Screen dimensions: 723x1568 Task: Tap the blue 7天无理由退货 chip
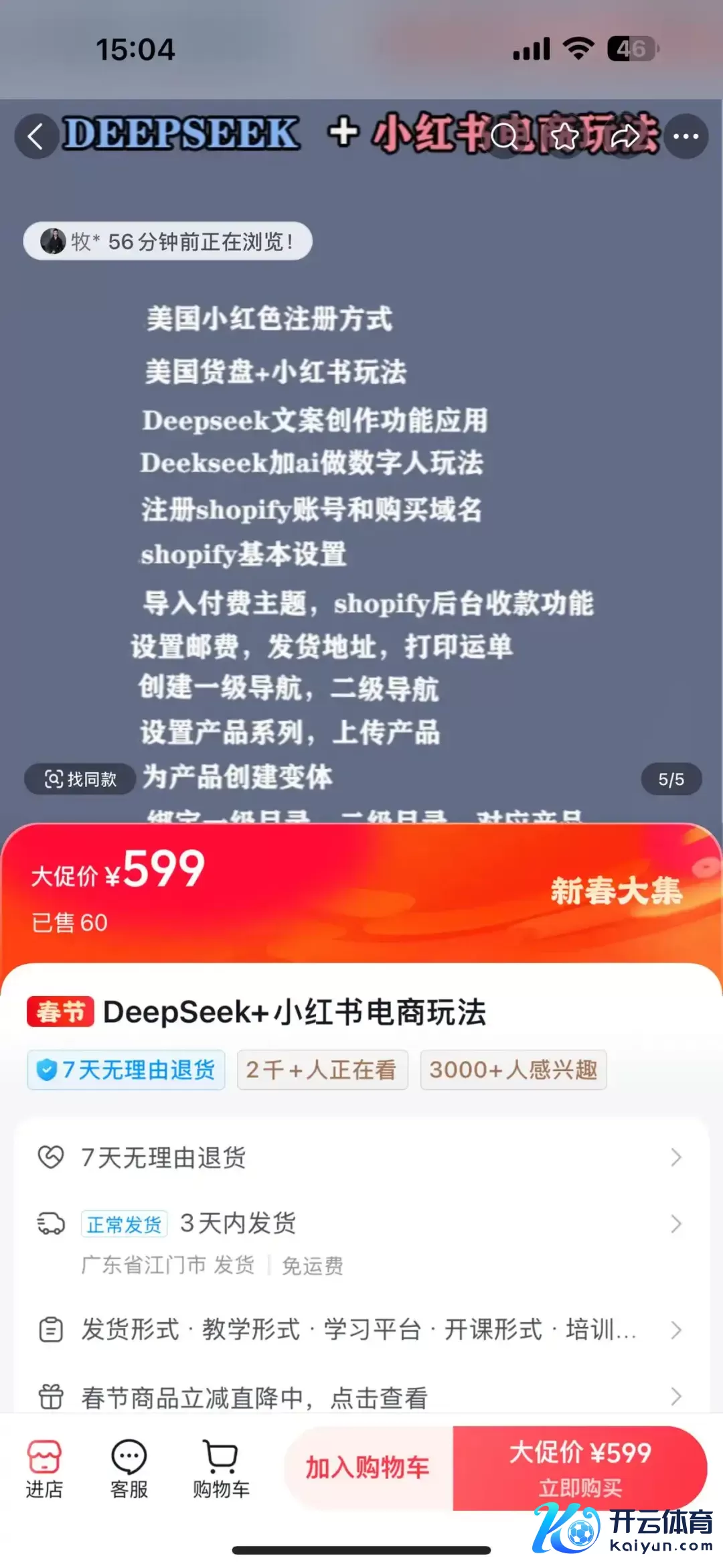126,1070
